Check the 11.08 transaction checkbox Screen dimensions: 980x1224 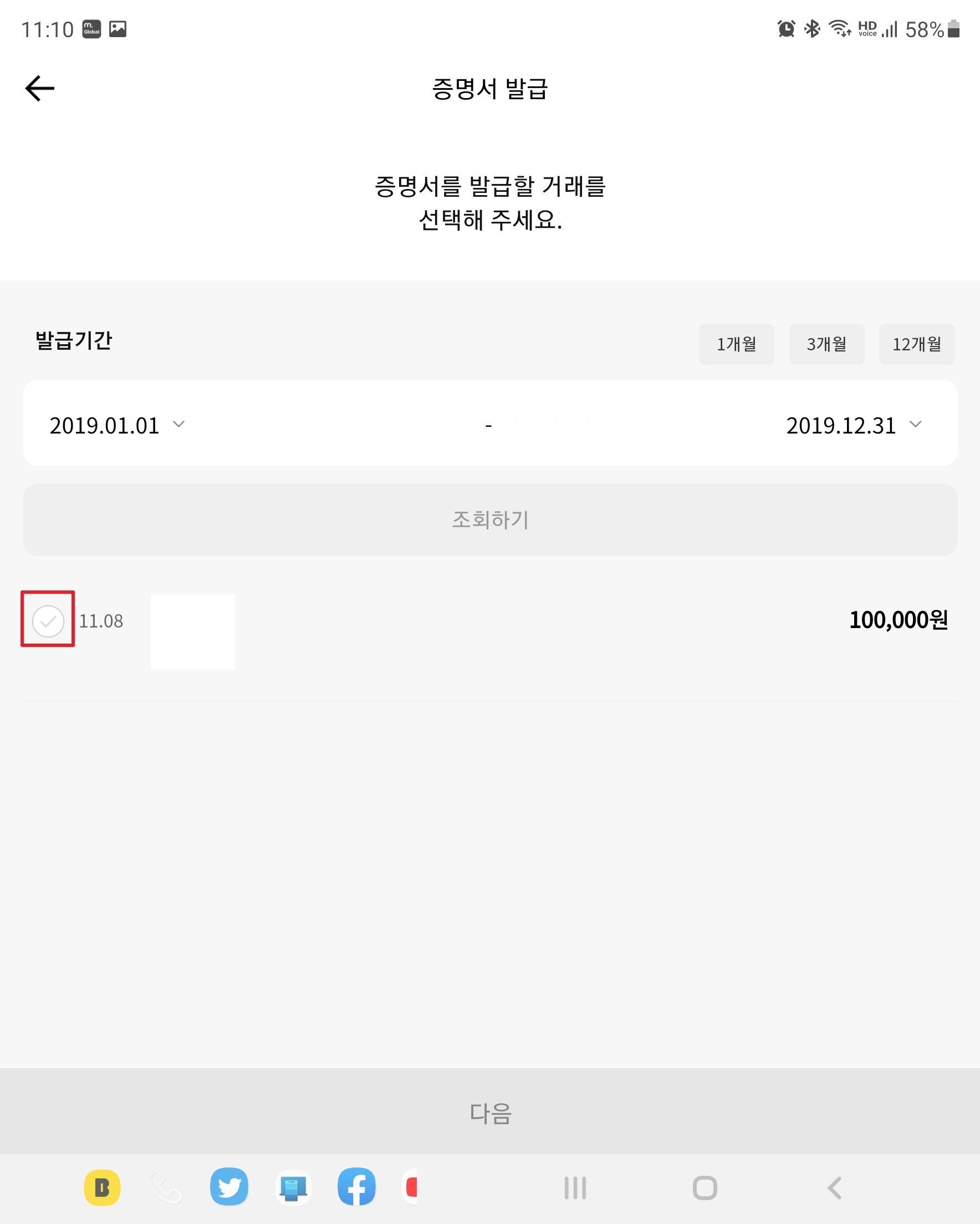click(48, 621)
